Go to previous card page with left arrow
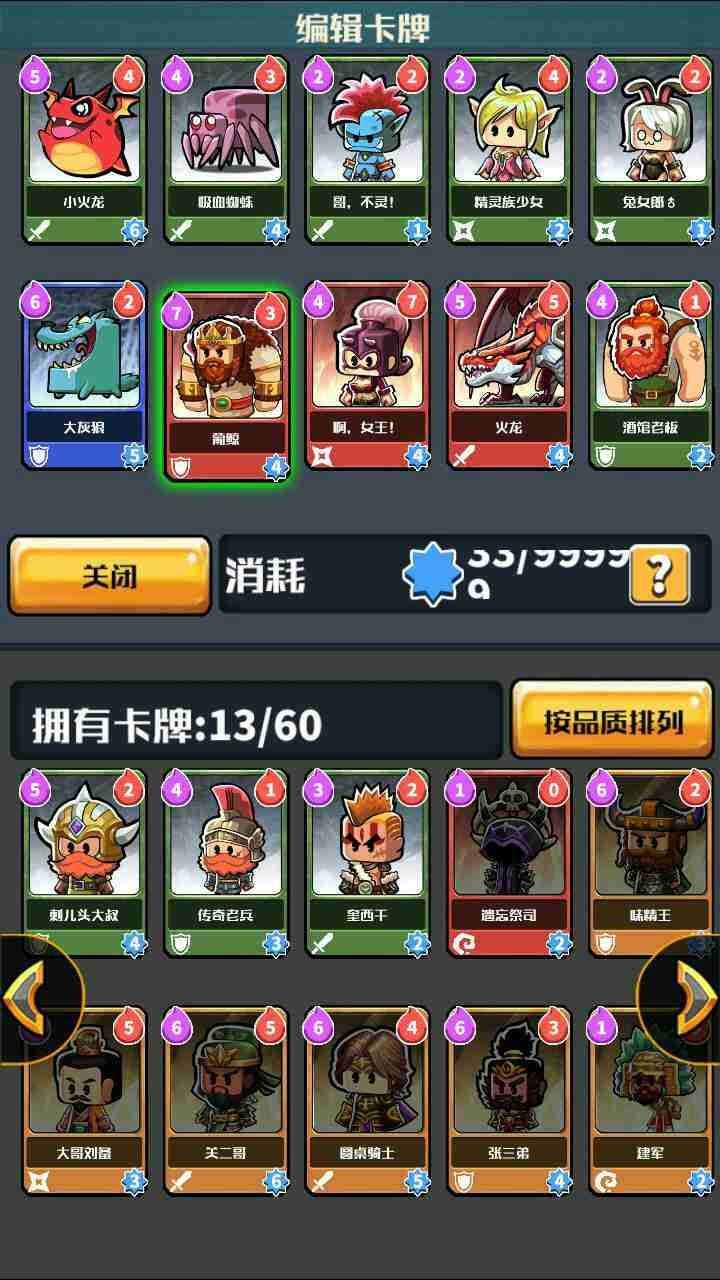 (x=30, y=995)
